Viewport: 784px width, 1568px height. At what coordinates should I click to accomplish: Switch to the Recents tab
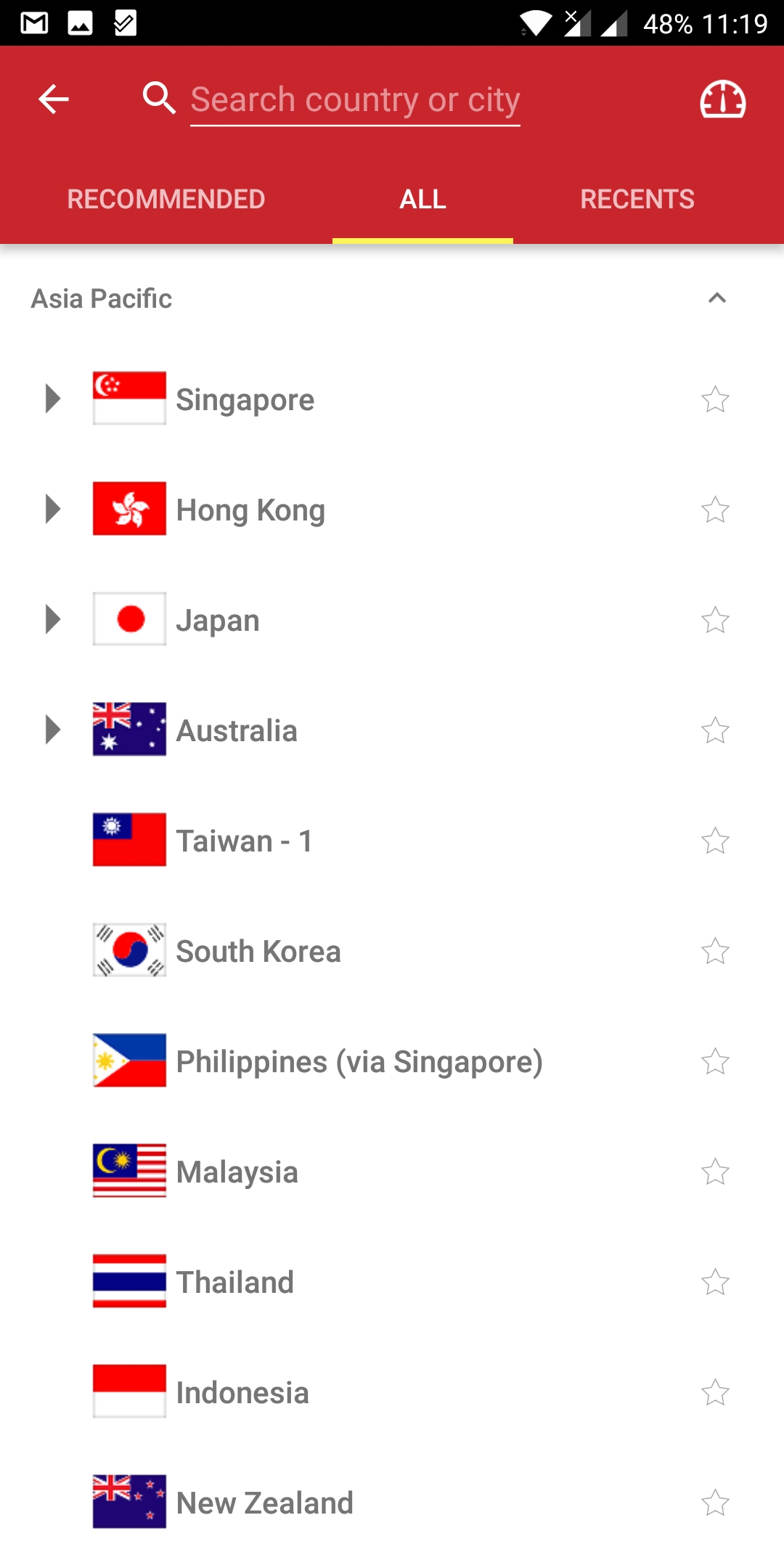click(637, 199)
